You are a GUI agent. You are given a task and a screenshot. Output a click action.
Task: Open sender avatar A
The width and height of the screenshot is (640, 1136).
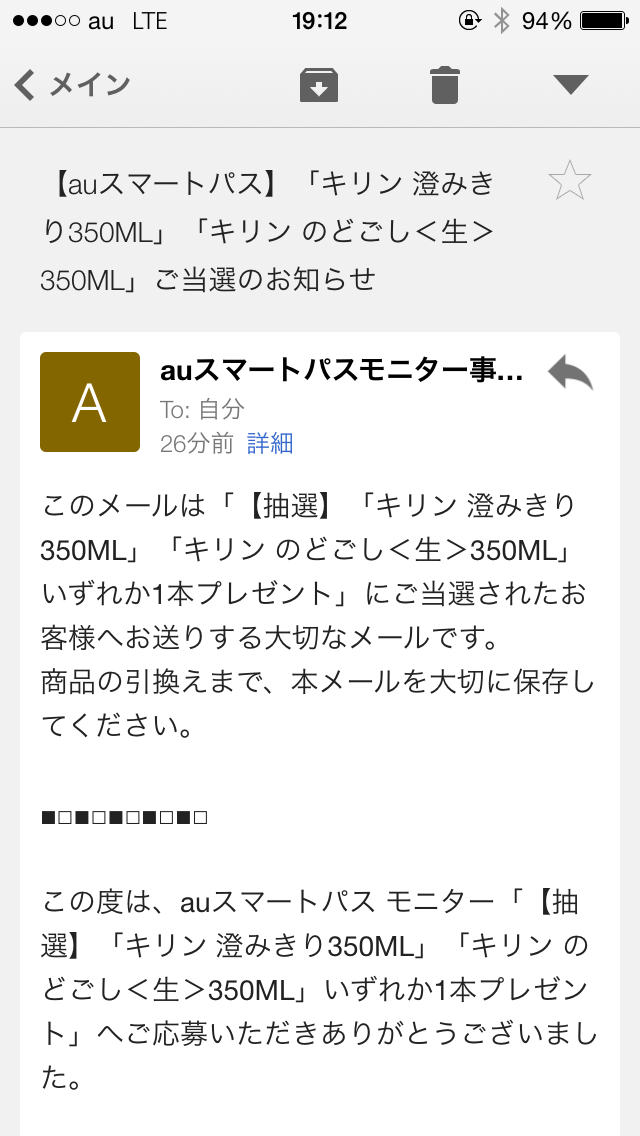90,402
